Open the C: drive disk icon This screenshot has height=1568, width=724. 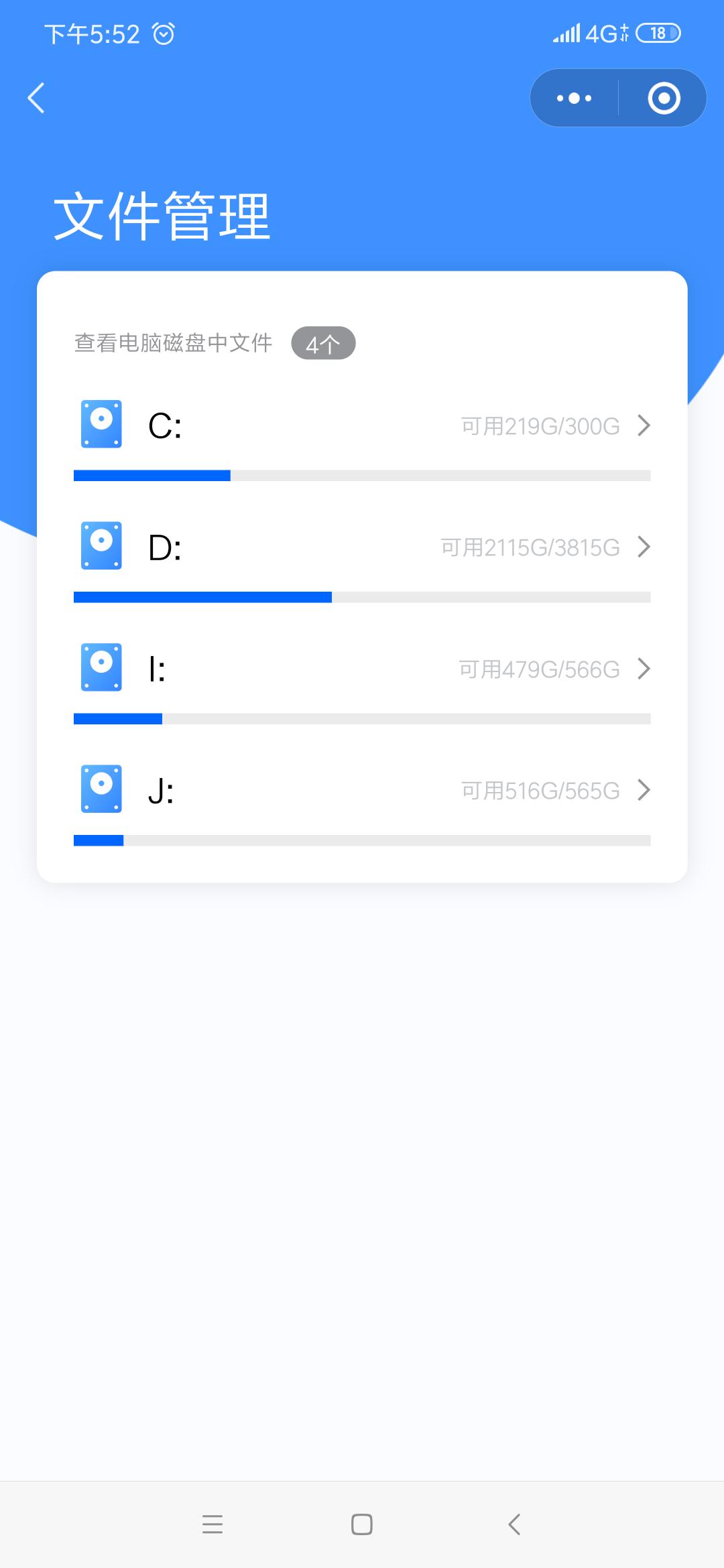point(101,425)
